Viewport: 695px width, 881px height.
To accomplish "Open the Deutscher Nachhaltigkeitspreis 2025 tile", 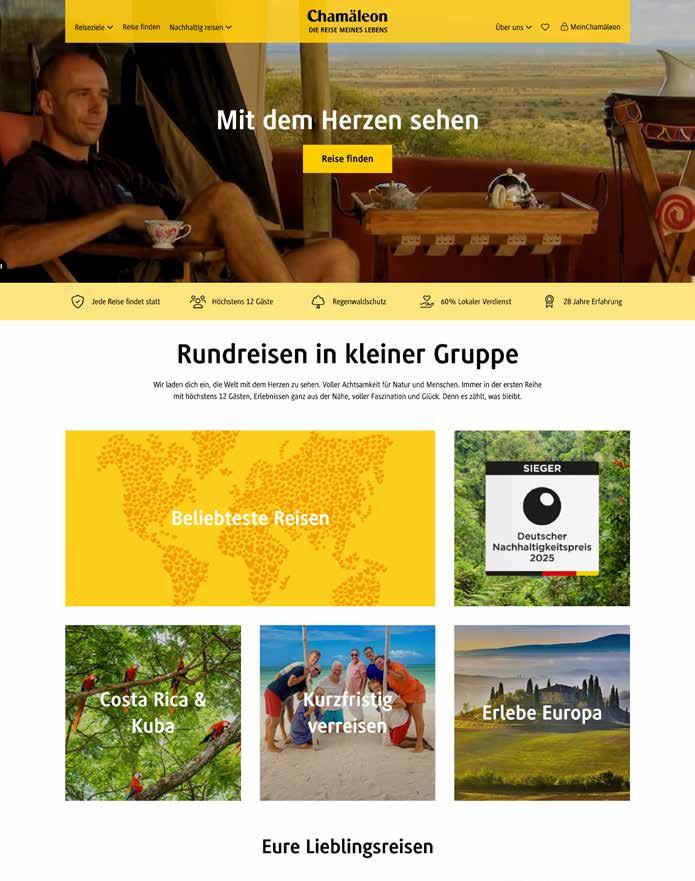I will (x=542, y=518).
